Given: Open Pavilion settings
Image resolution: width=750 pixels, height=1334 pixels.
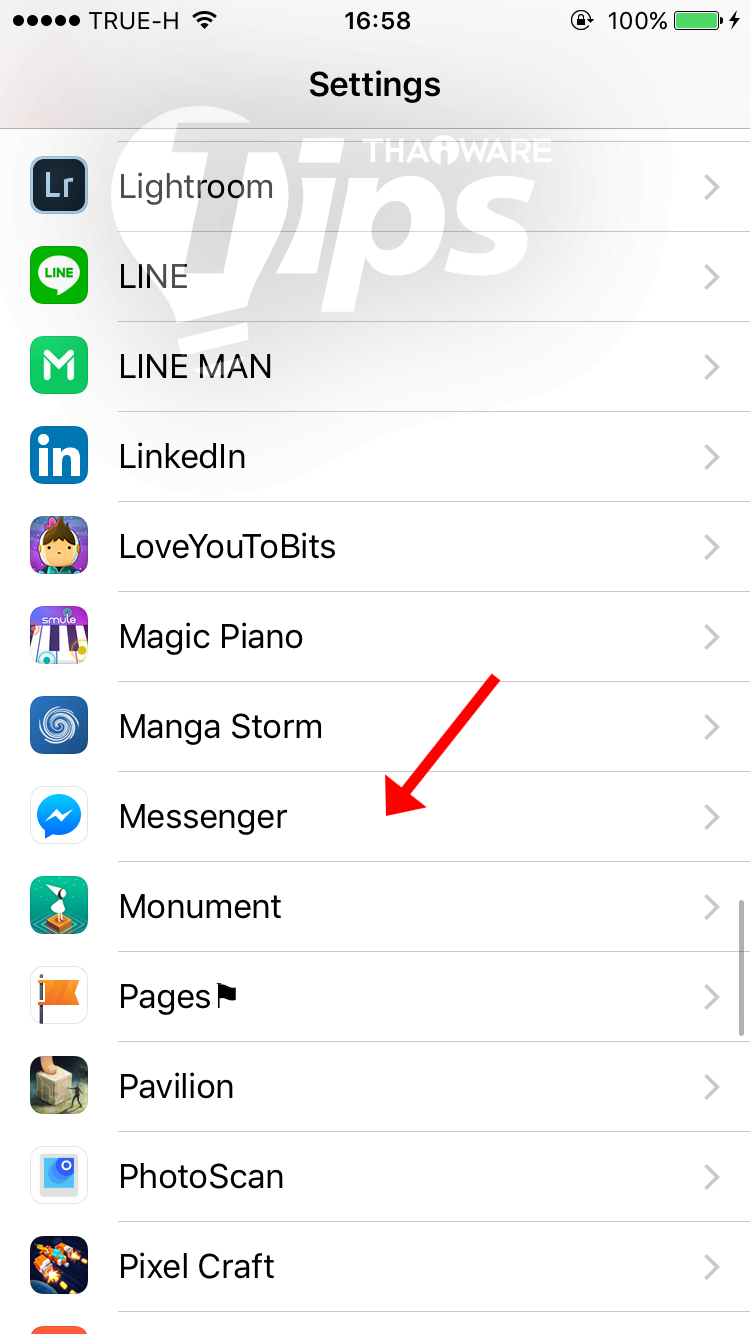Looking at the screenshot, I should point(375,1087).
